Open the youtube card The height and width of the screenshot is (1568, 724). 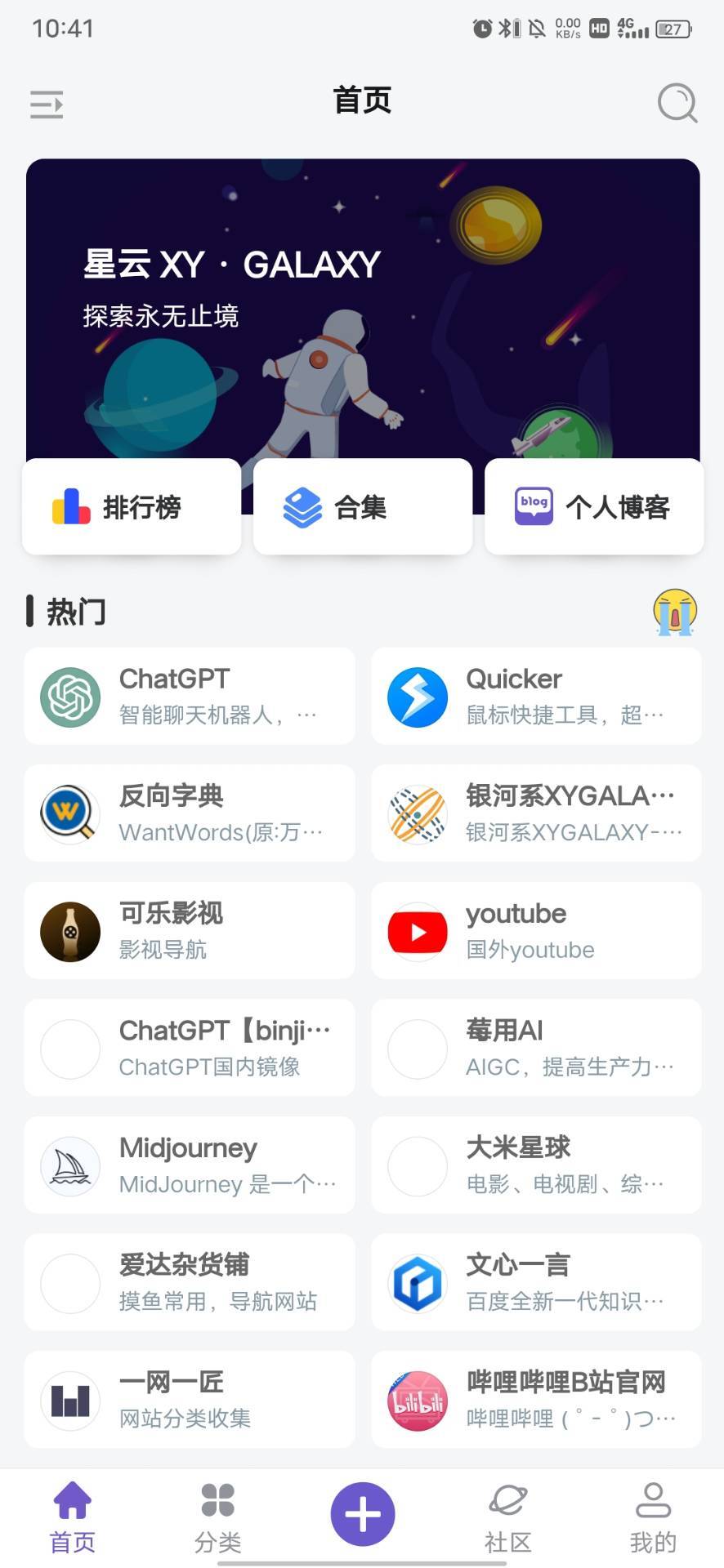[x=536, y=931]
